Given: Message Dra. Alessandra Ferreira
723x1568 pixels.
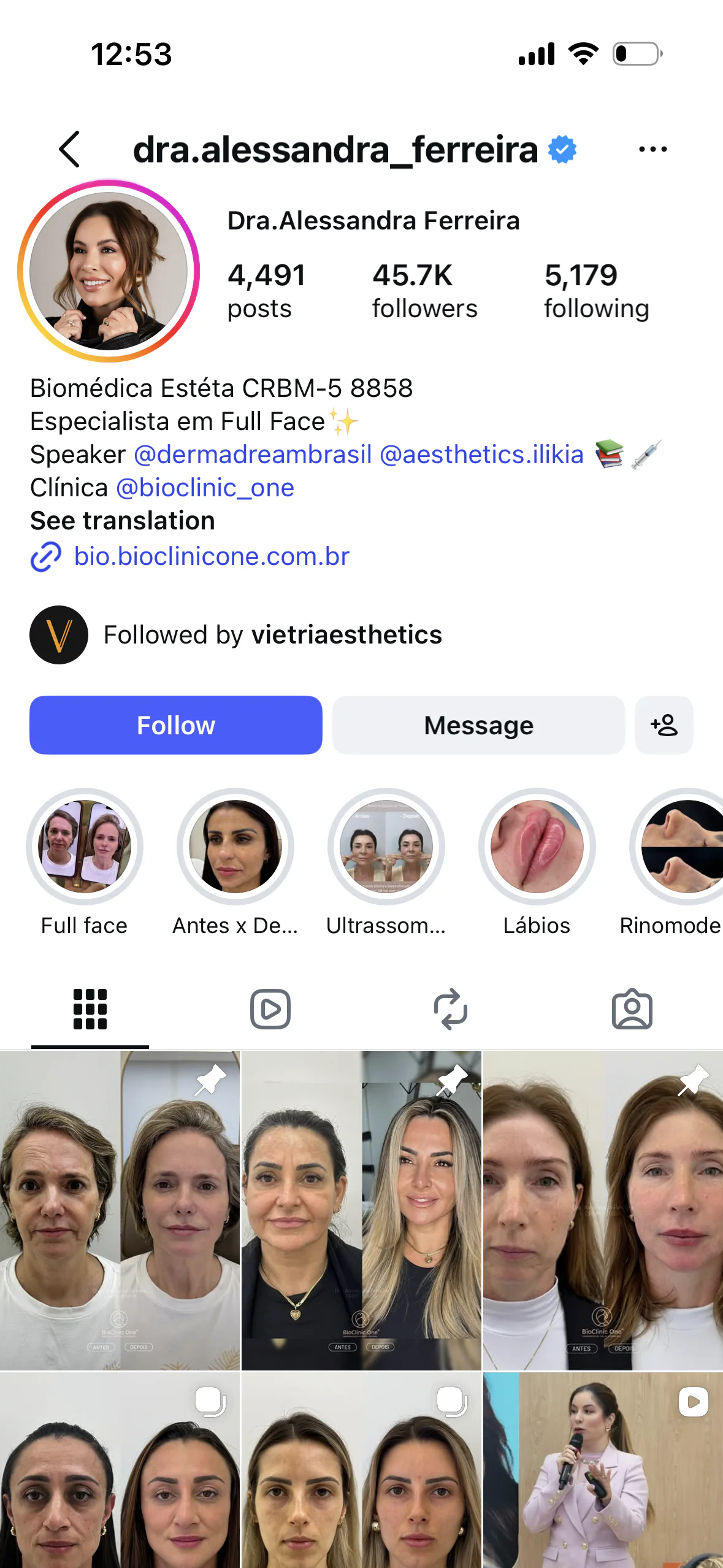Looking at the screenshot, I should pyautogui.click(x=478, y=725).
